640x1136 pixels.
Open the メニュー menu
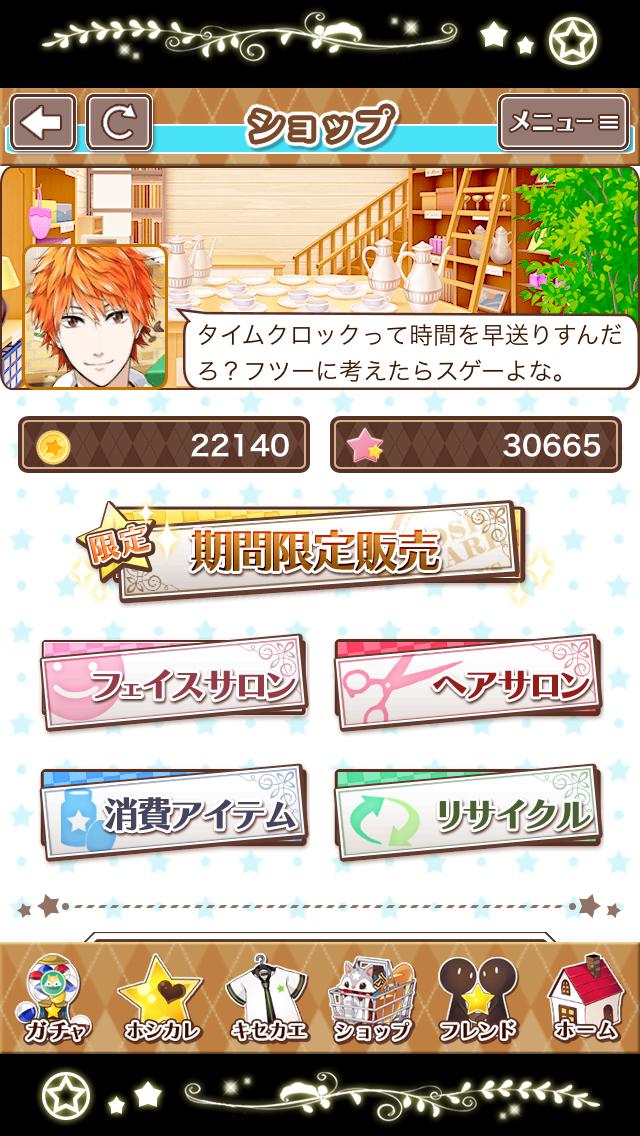coord(563,122)
